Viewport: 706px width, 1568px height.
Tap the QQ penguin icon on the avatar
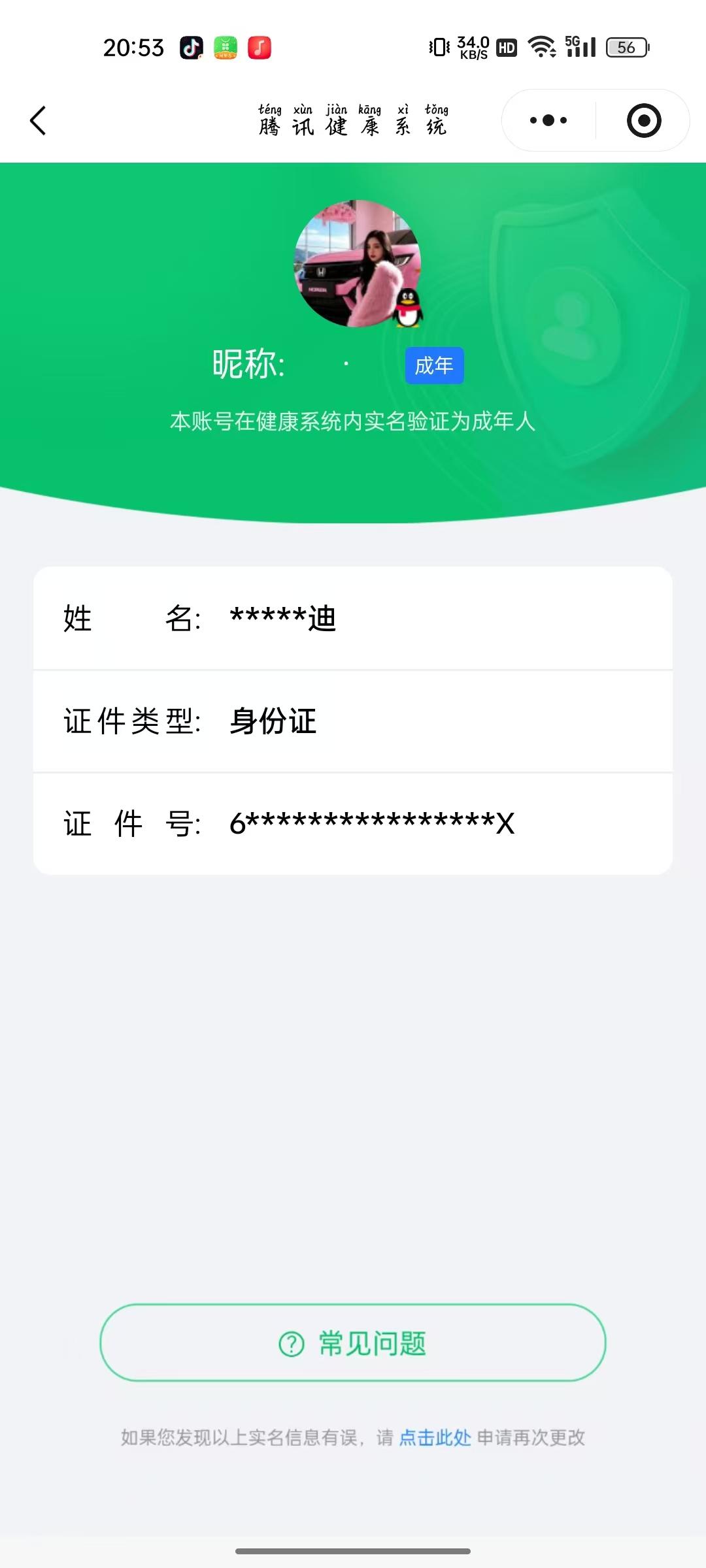pyautogui.click(x=409, y=308)
